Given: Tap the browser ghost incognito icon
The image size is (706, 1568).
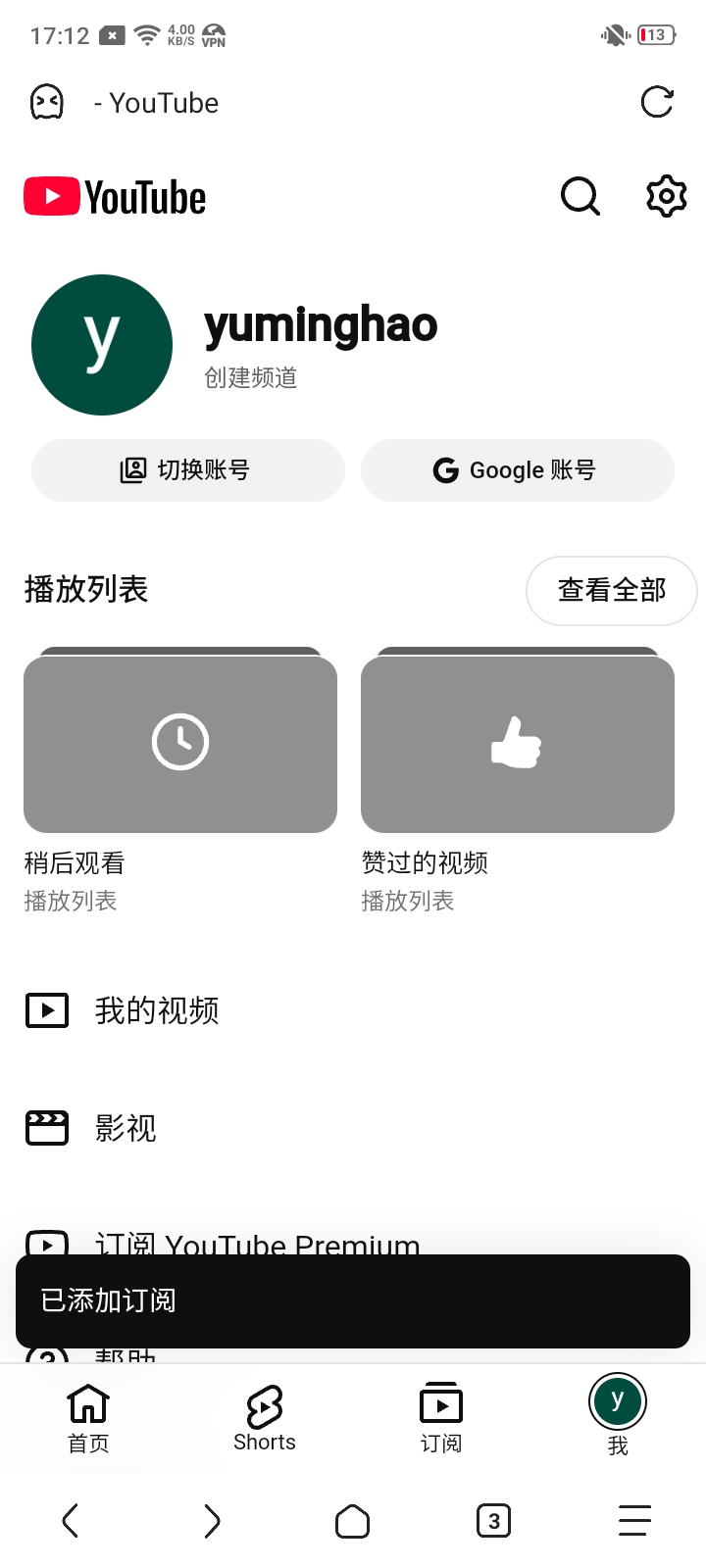Looking at the screenshot, I should [x=47, y=102].
